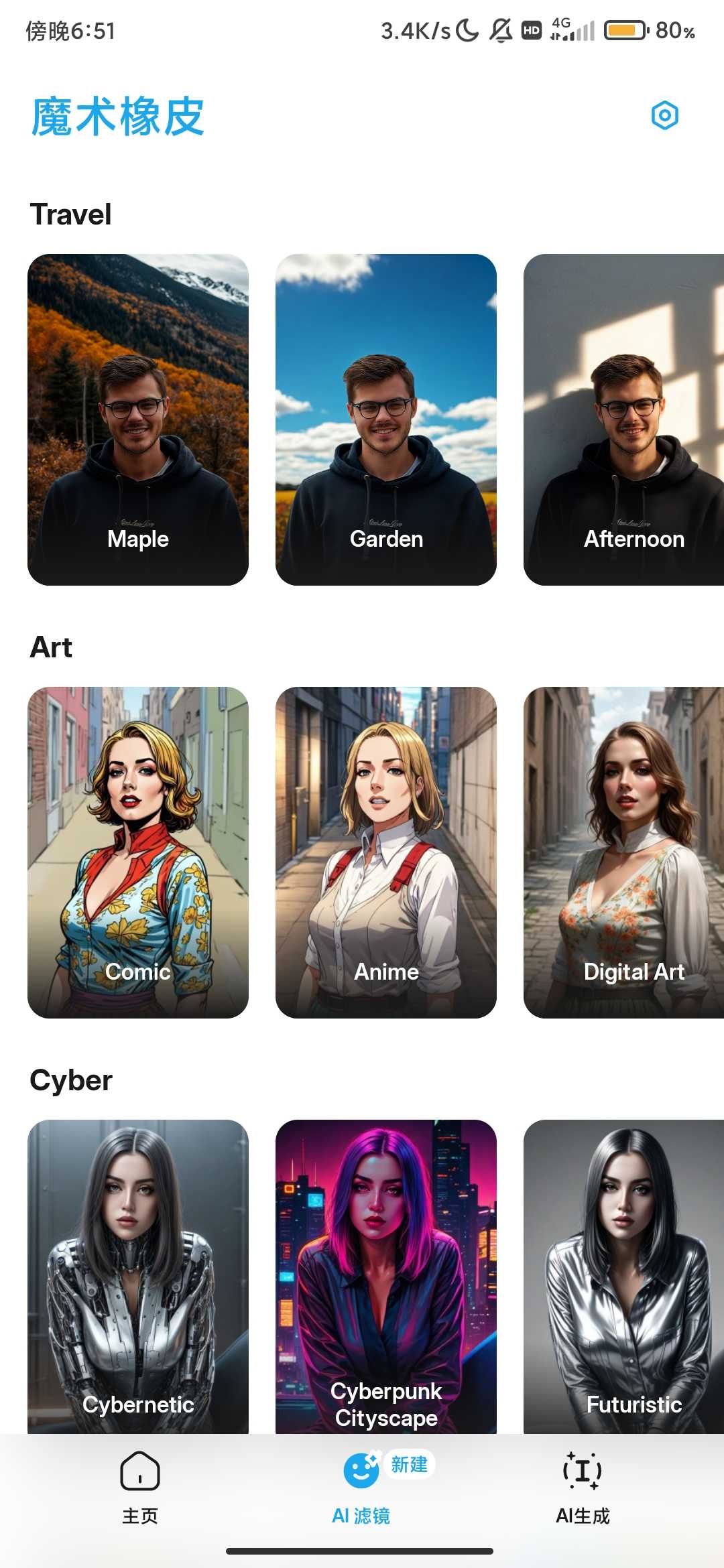The height and width of the screenshot is (1568, 724).
Task: Pick the Anime art style
Action: [x=386, y=852]
